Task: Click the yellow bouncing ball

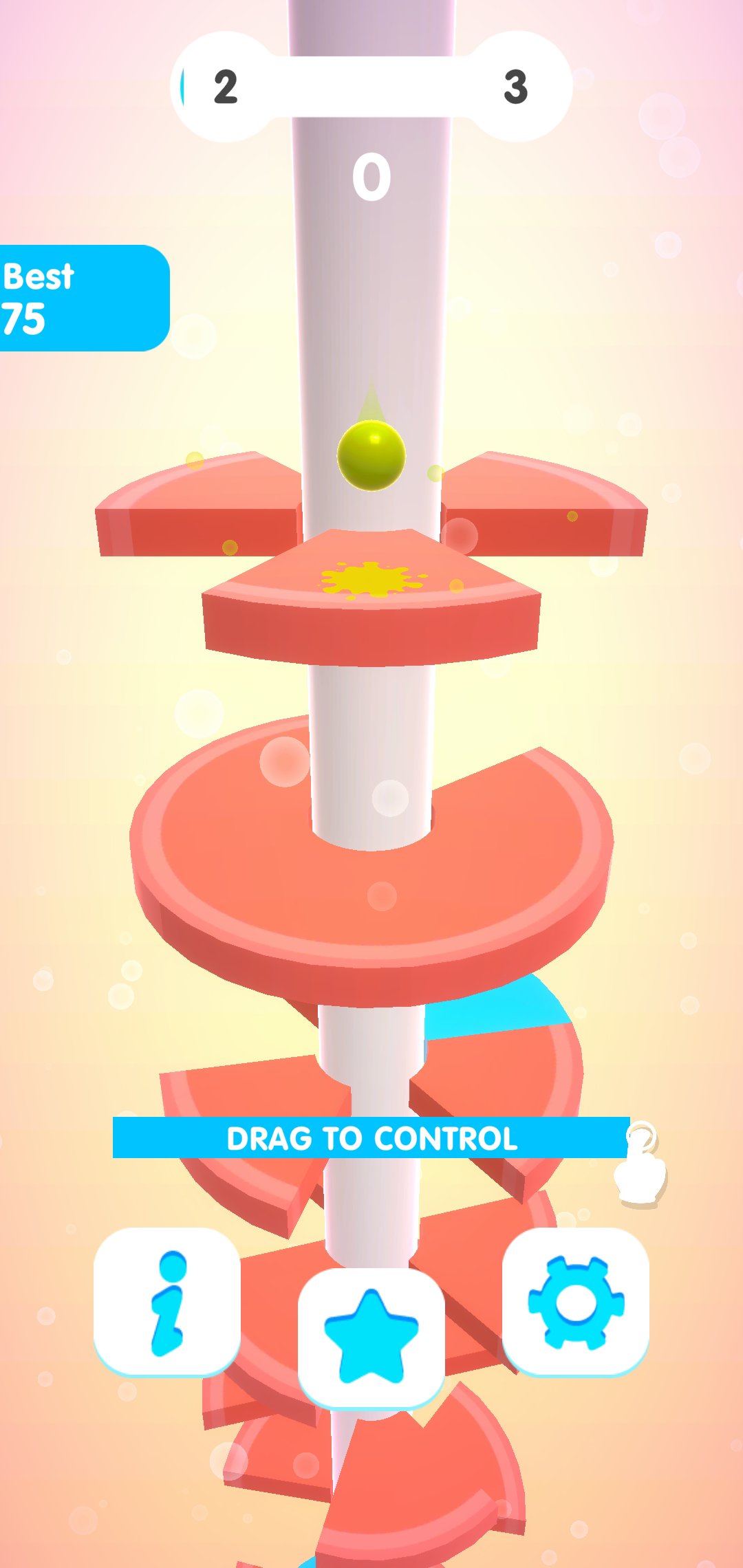Action: 370,454
